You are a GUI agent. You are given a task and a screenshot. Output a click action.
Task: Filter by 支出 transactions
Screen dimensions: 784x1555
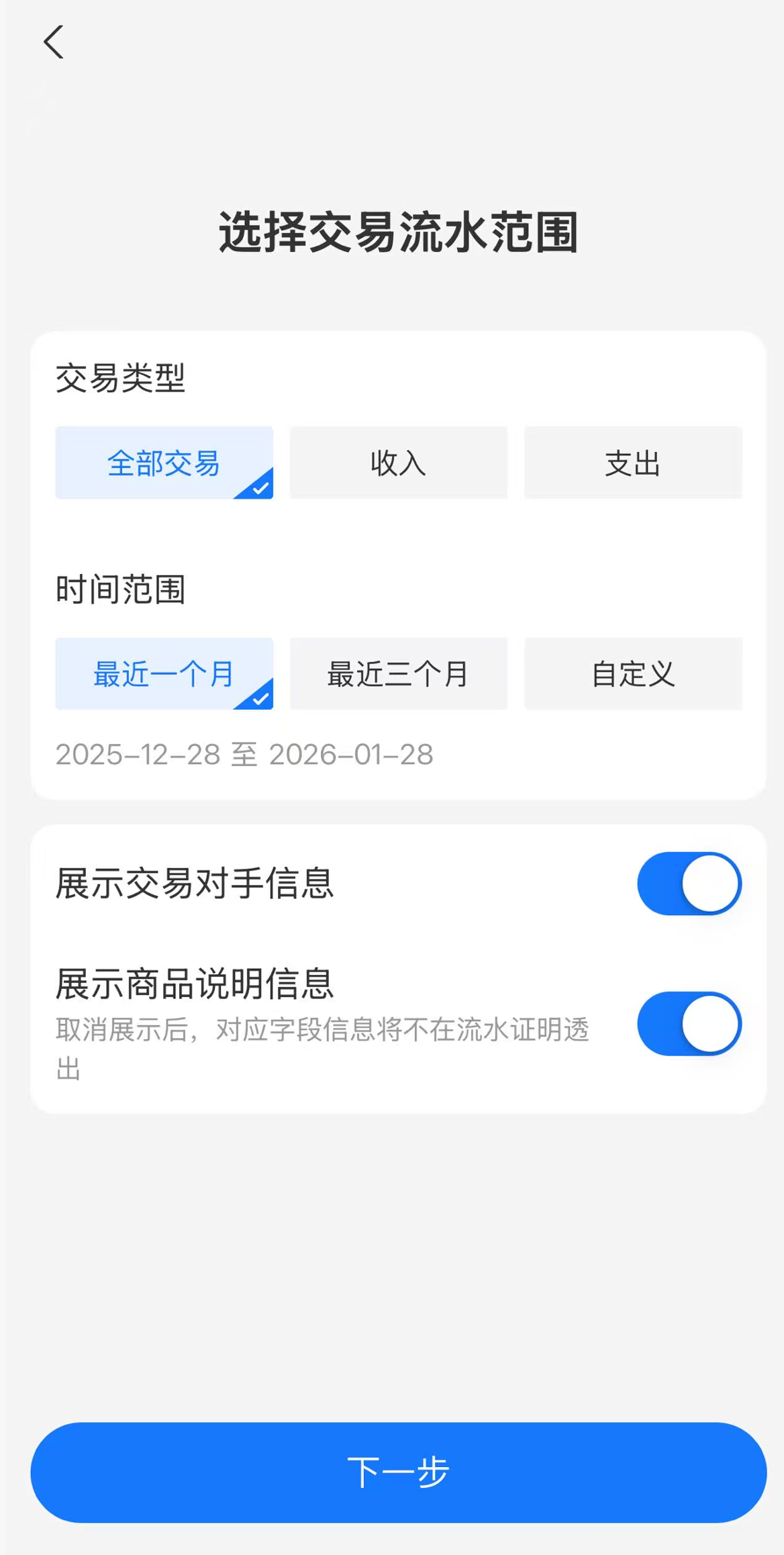[632, 463]
